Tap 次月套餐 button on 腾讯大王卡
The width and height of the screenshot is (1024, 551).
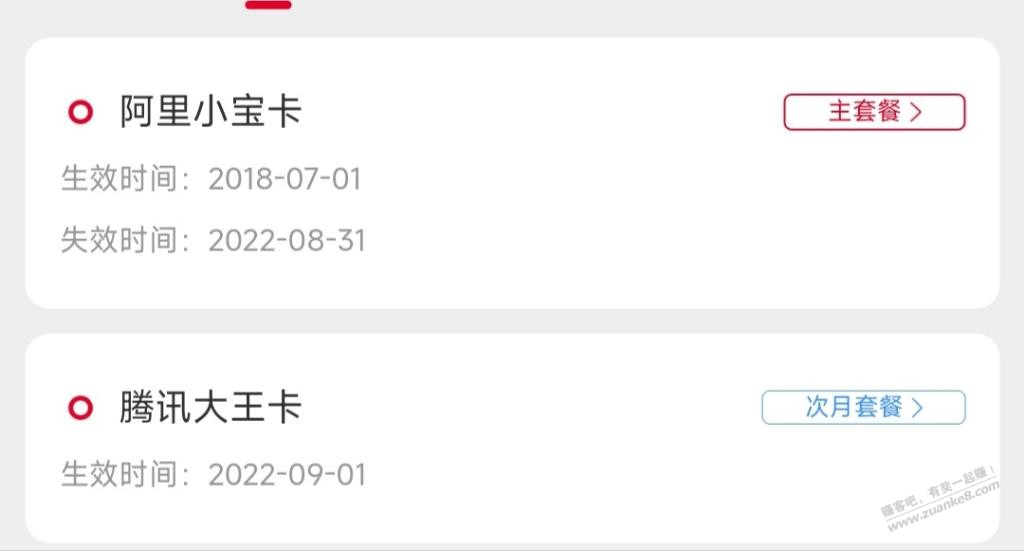(x=863, y=407)
